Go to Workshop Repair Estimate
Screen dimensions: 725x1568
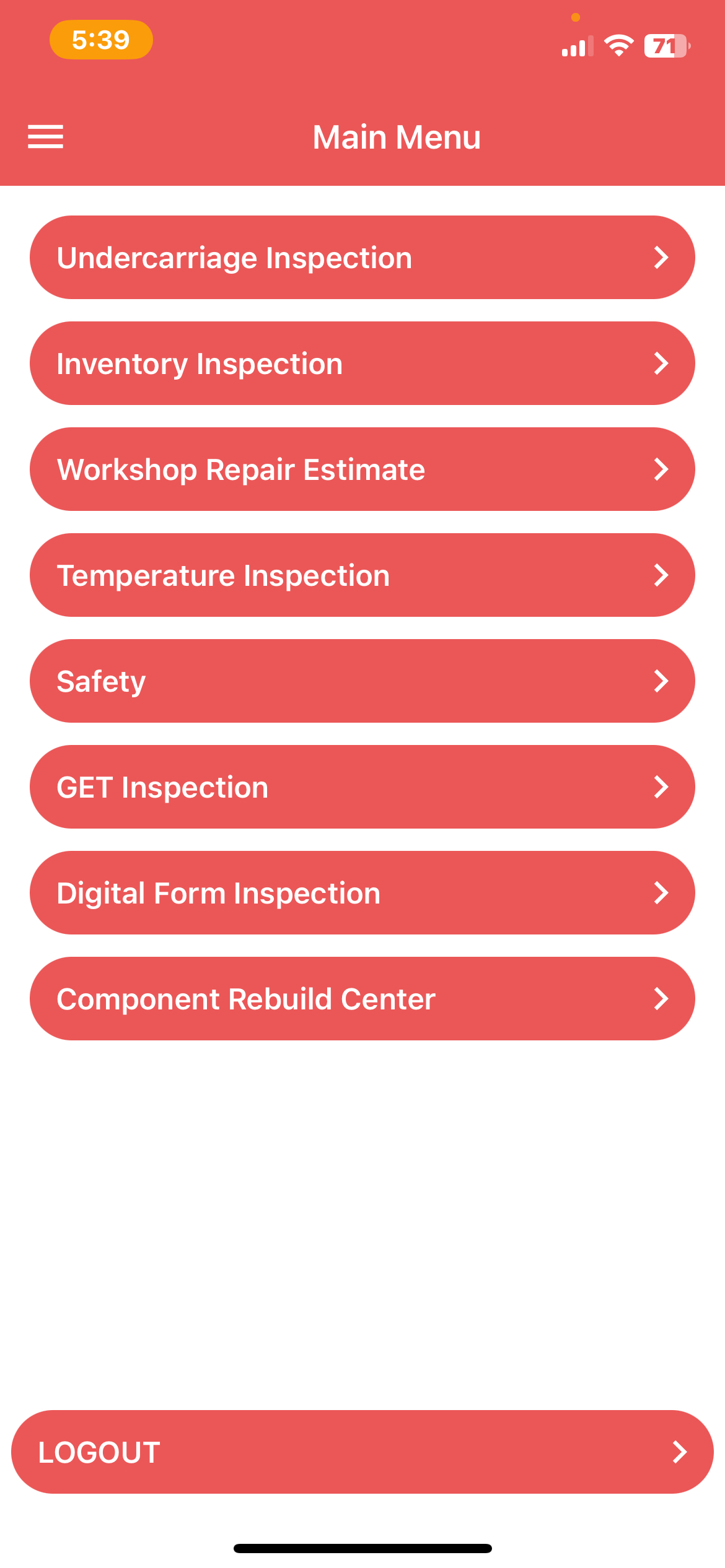point(362,469)
